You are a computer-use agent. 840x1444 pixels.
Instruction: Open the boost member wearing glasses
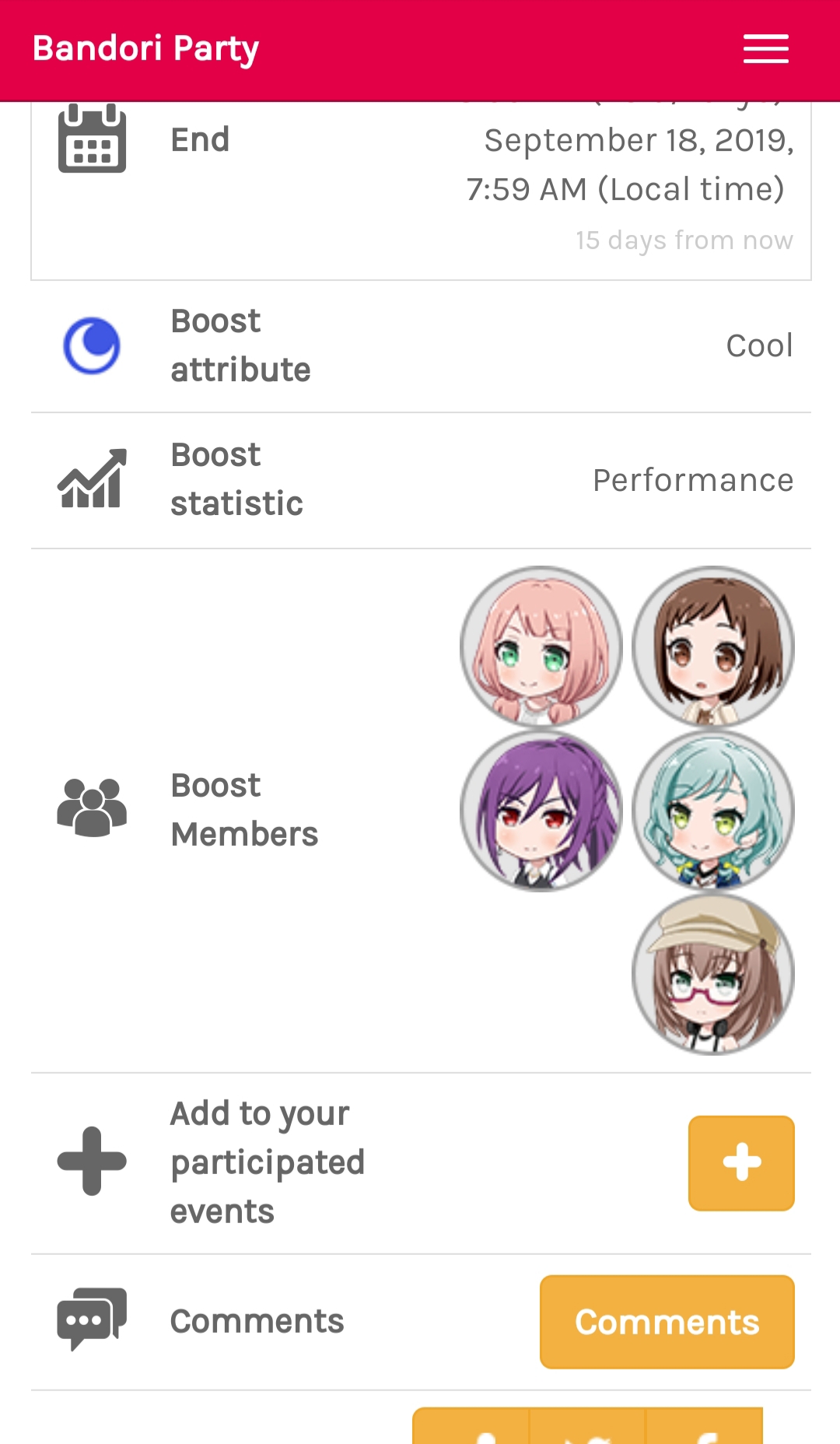(x=713, y=974)
